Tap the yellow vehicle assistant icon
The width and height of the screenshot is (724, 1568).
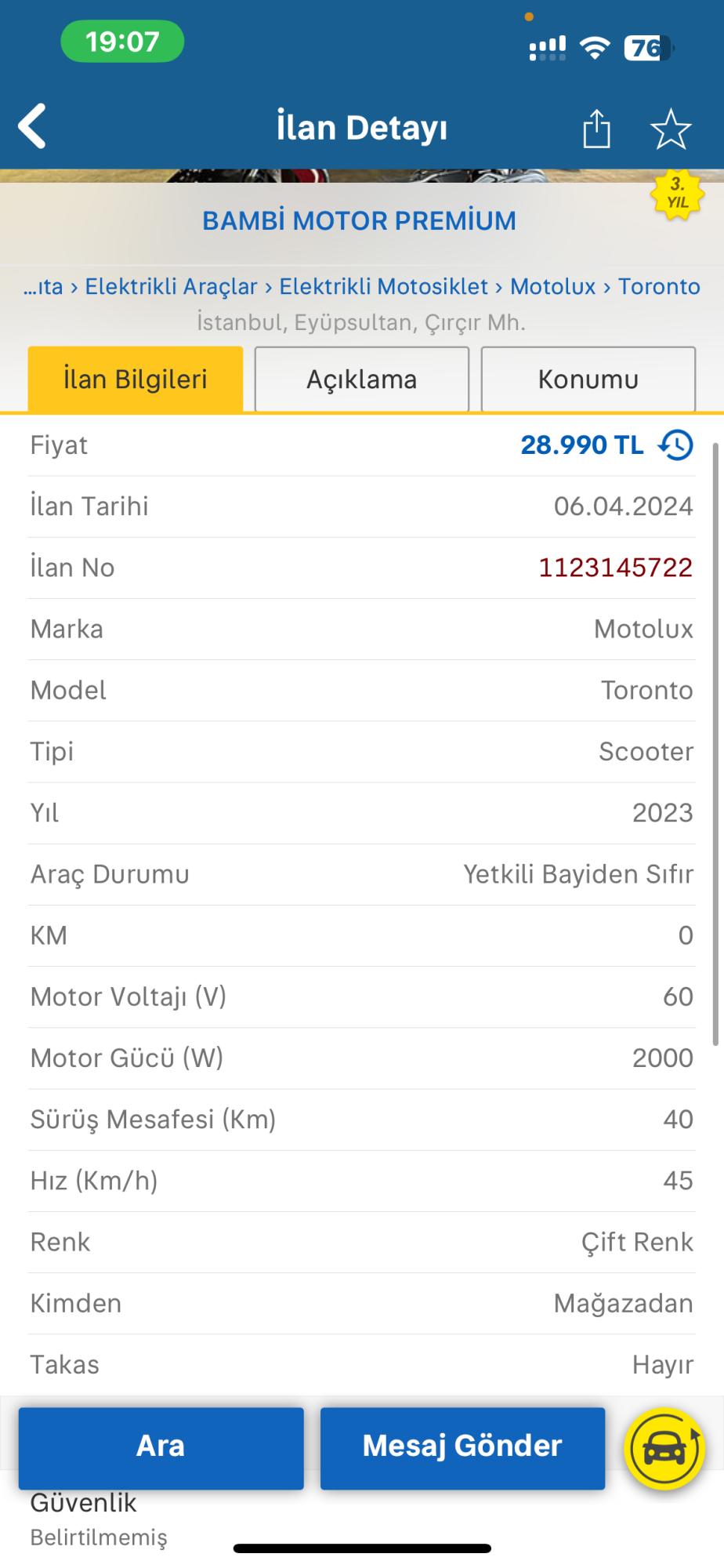pyautogui.click(x=664, y=1448)
